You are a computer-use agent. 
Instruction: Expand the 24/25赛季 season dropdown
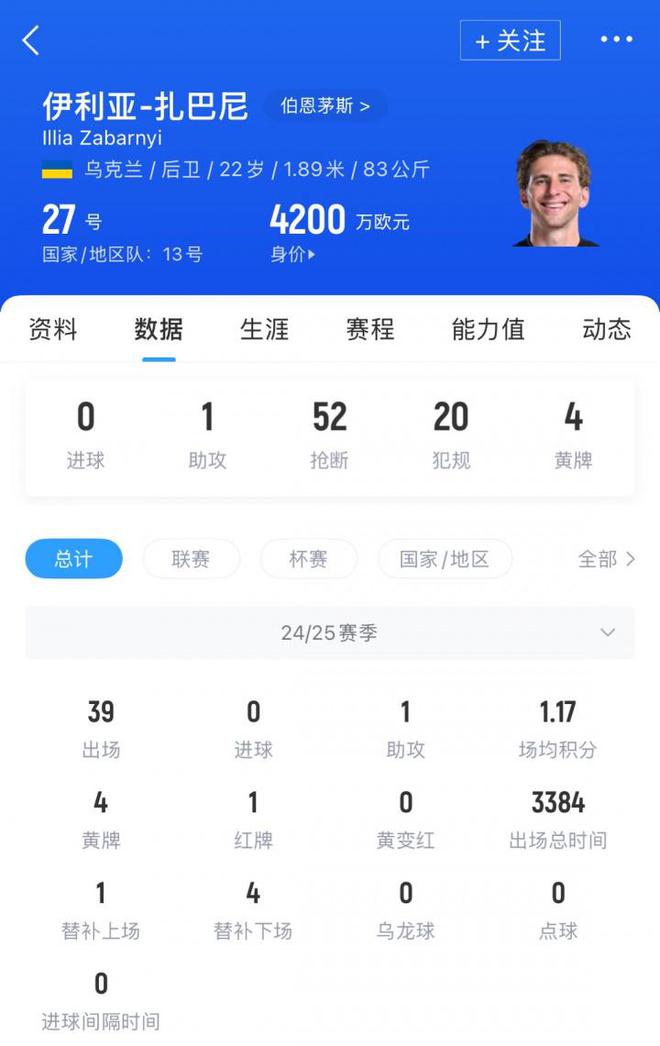tap(330, 633)
